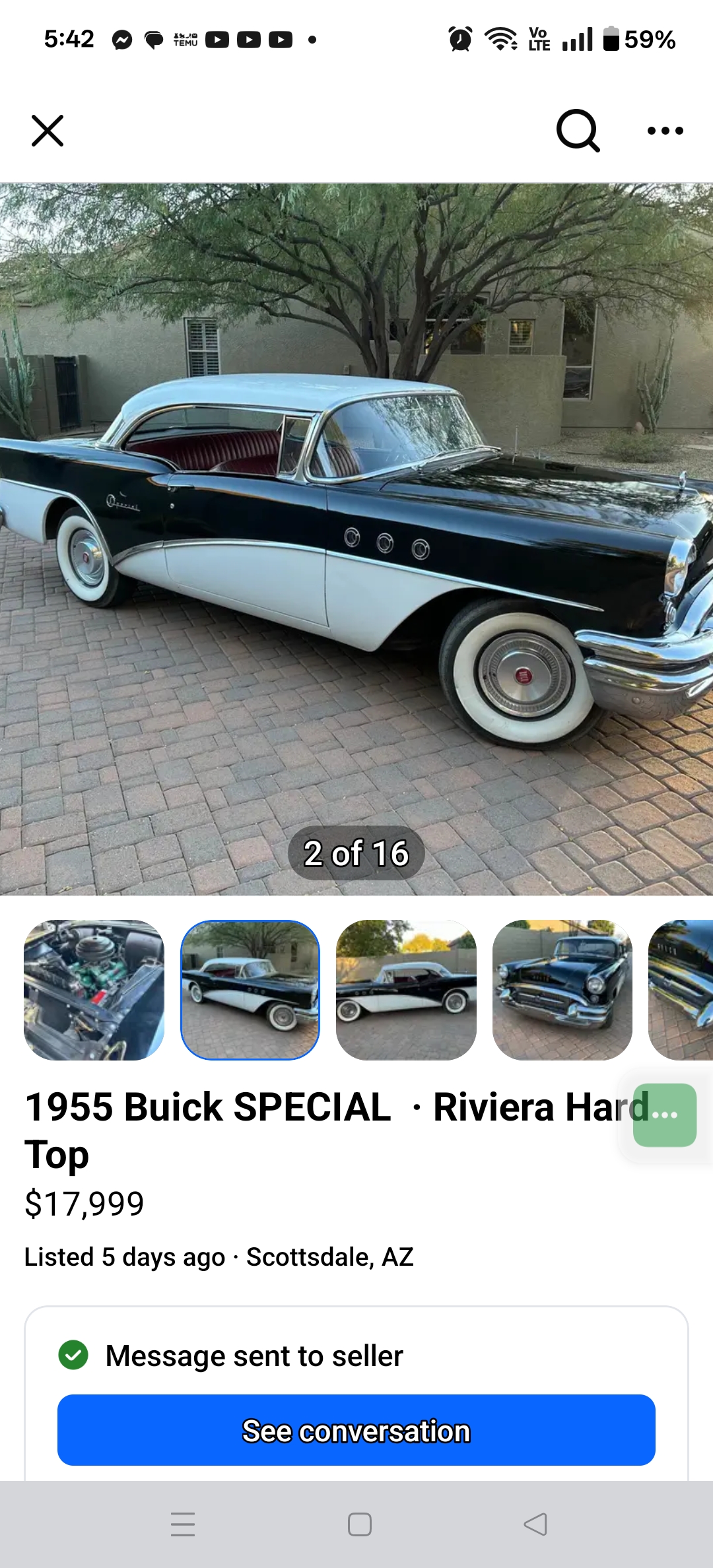713x1568 pixels.
Task: Go back with system navigation button
Action: pos(535,1524)
